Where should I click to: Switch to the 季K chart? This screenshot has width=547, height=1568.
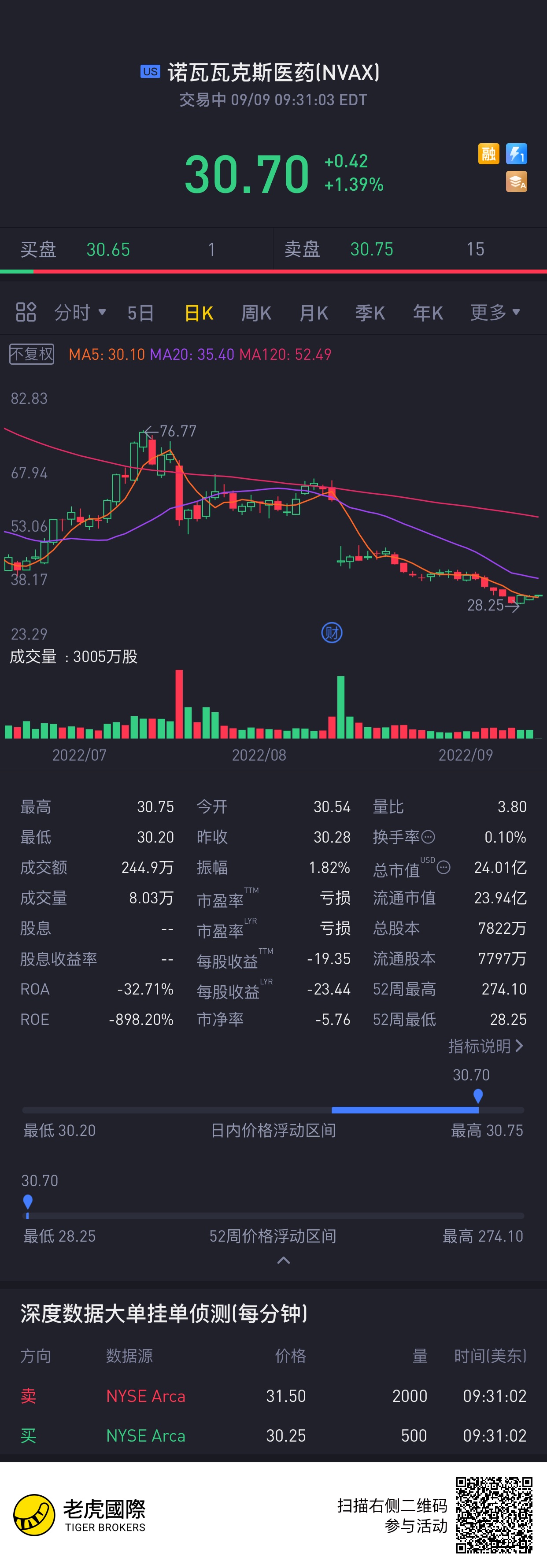370,313
